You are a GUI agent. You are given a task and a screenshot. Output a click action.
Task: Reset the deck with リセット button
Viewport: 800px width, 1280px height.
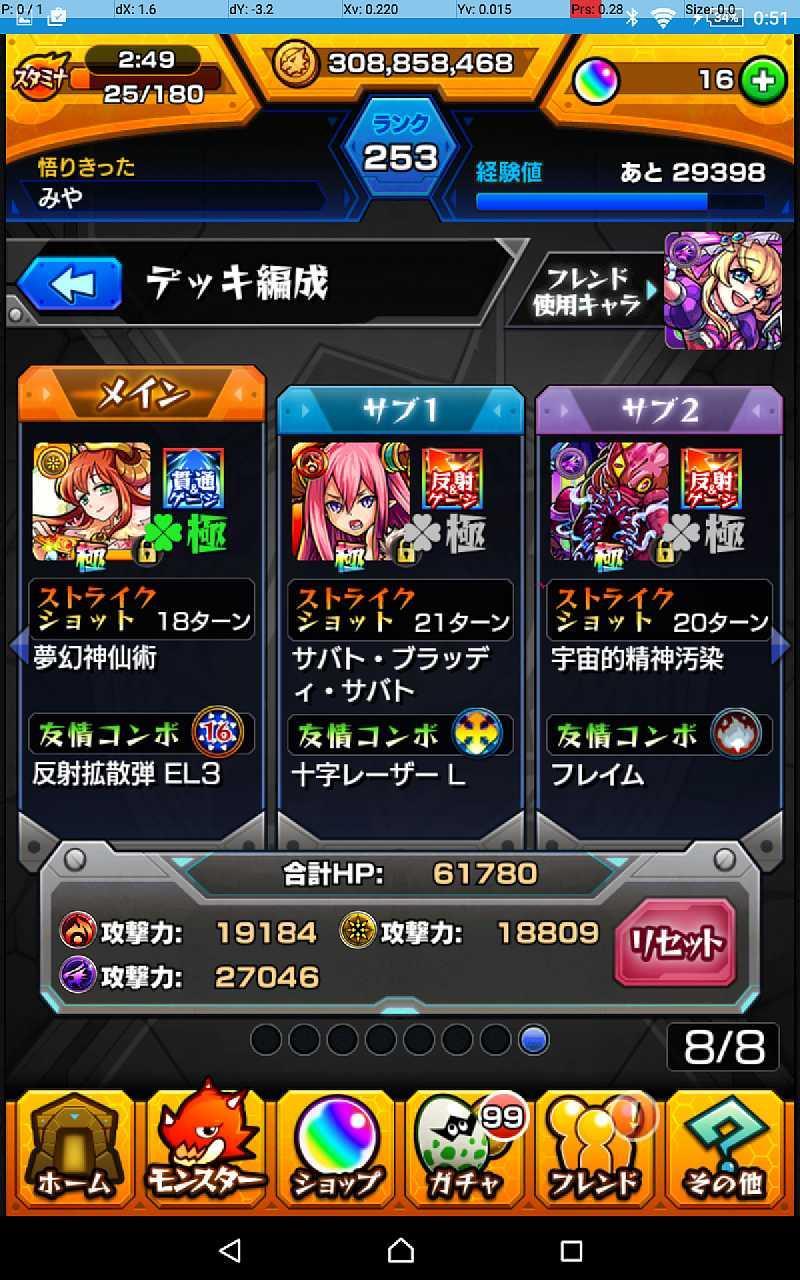(676, 942)
